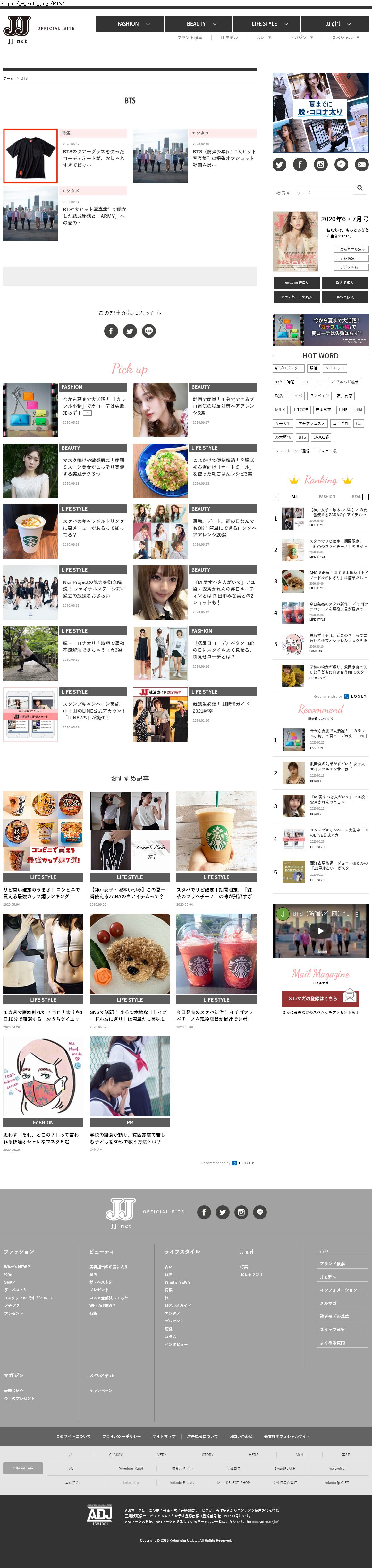Viewport: 372px width, 1568px height.
Task: Buy the issue via Amazonで購入
Action: click(296, 282)
